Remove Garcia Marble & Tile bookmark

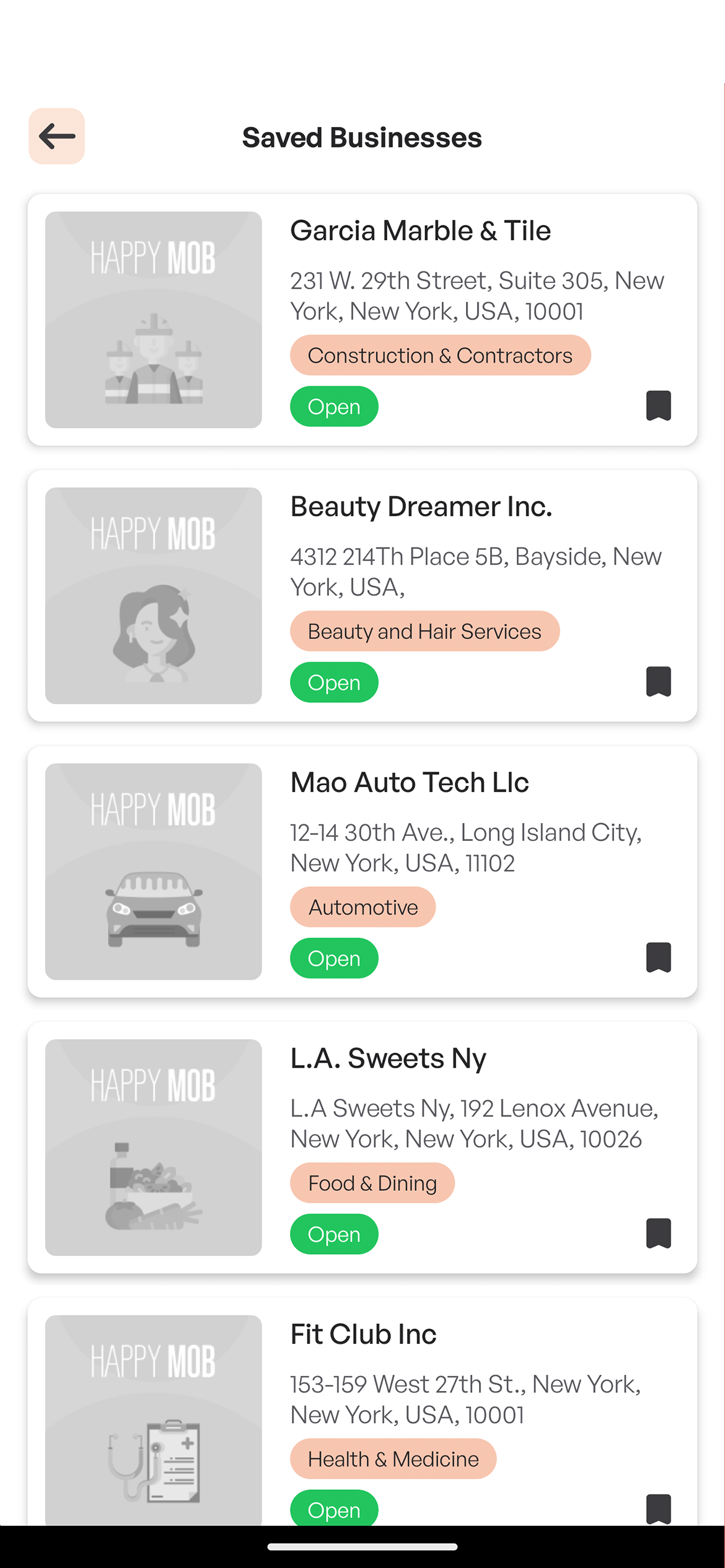[658, 406]
